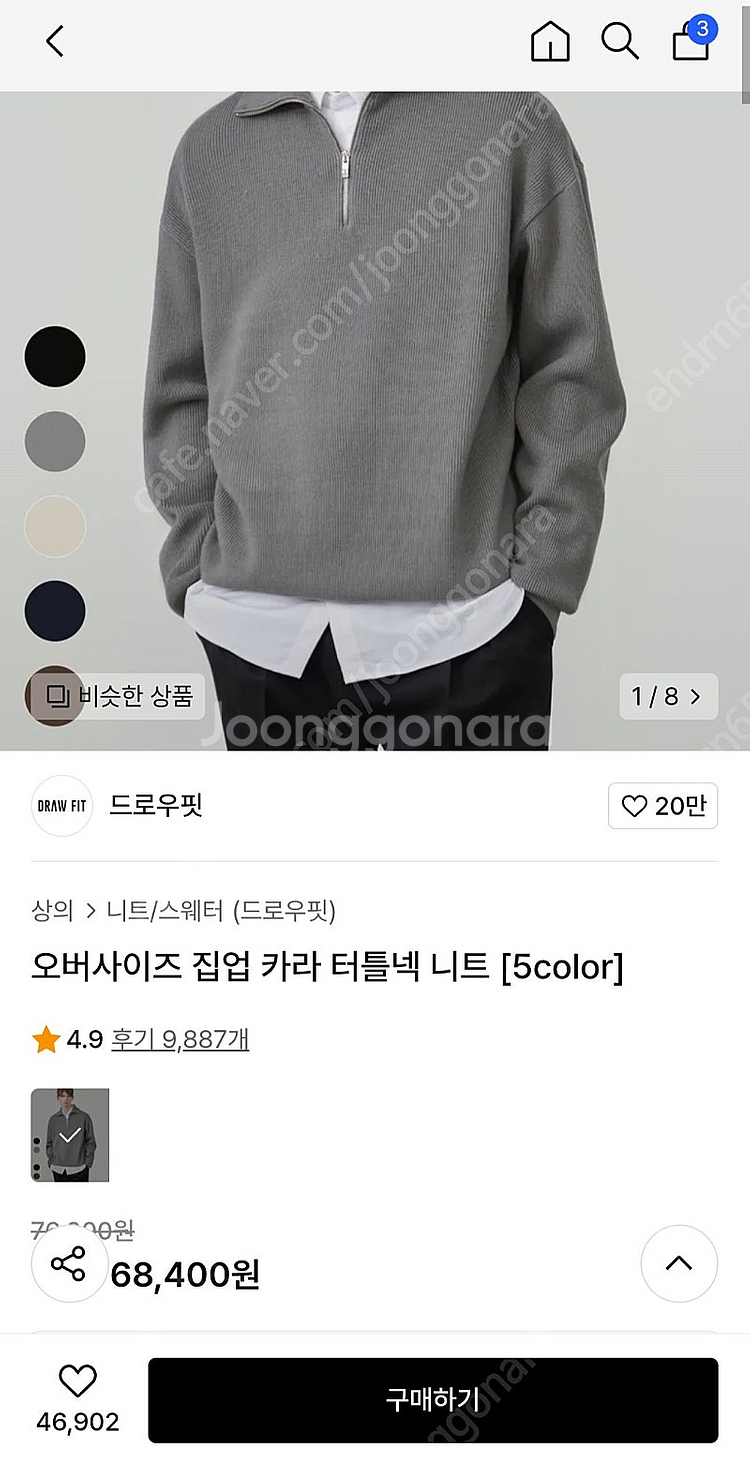Screen dimensions: 750x1459
Task: Share this product
Action: [x=69, y=1264]
